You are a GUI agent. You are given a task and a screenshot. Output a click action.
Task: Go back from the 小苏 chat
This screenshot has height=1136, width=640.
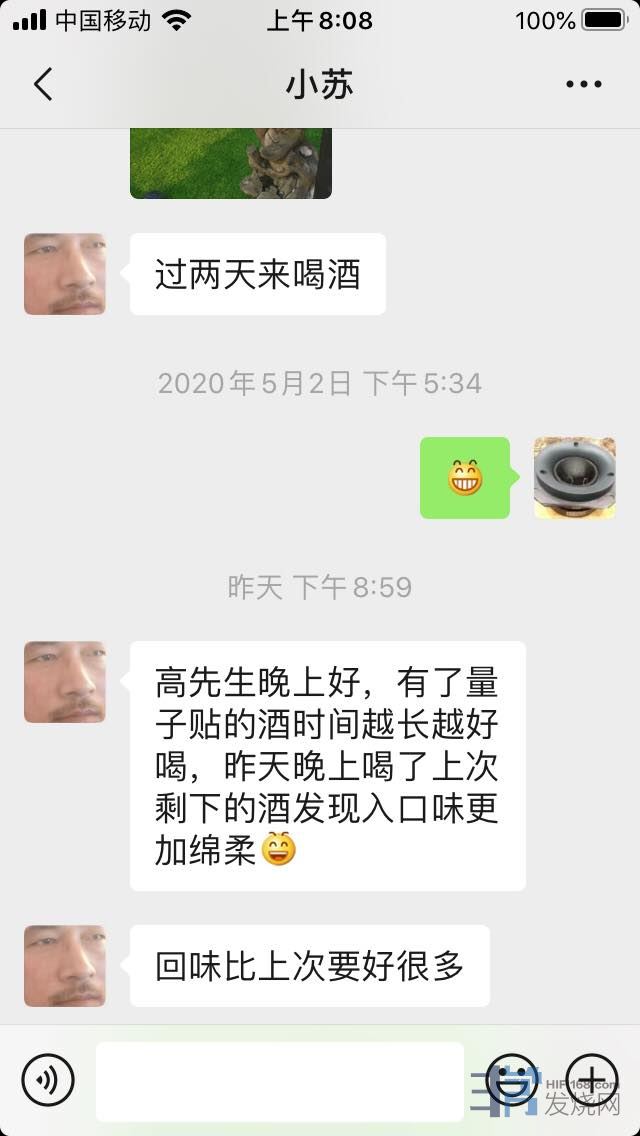(x=42, y=85)
